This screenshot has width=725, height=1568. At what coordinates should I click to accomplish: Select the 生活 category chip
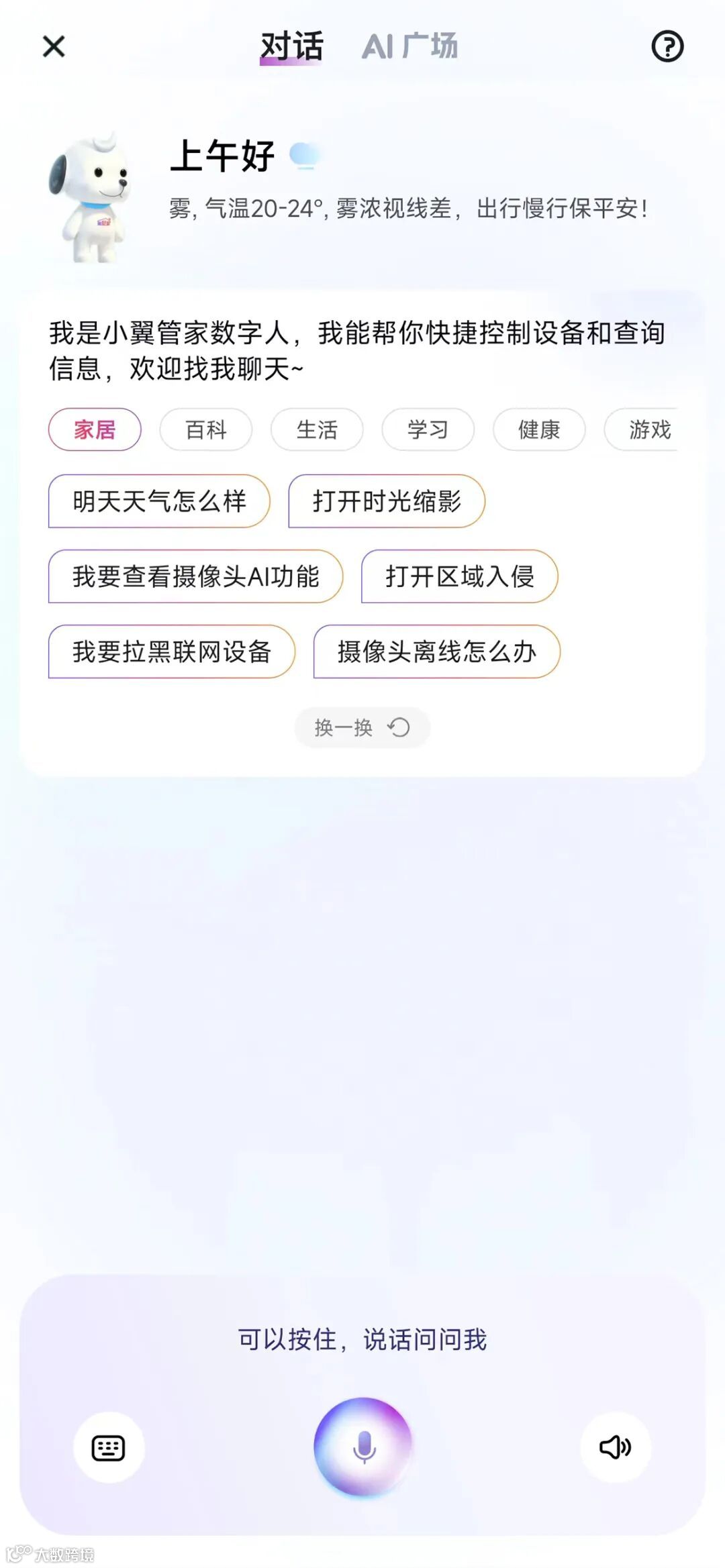pyautogui.click(x=317, y=430)
